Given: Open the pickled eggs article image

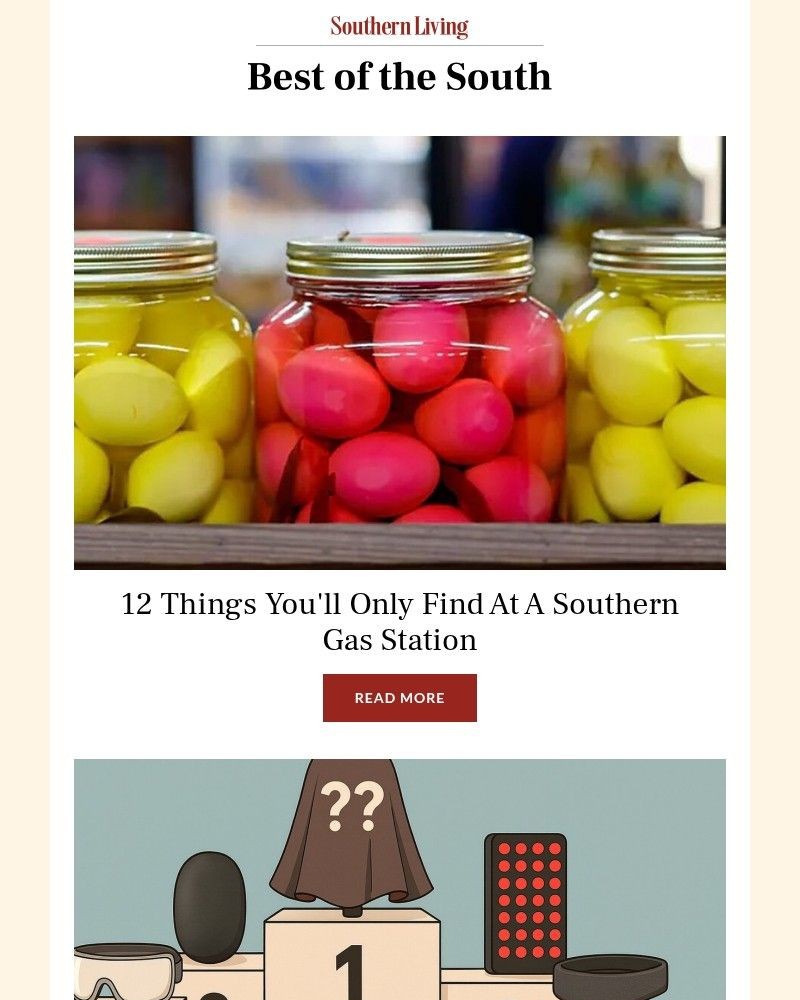Looking at the screenshot, I should [399, 352].
